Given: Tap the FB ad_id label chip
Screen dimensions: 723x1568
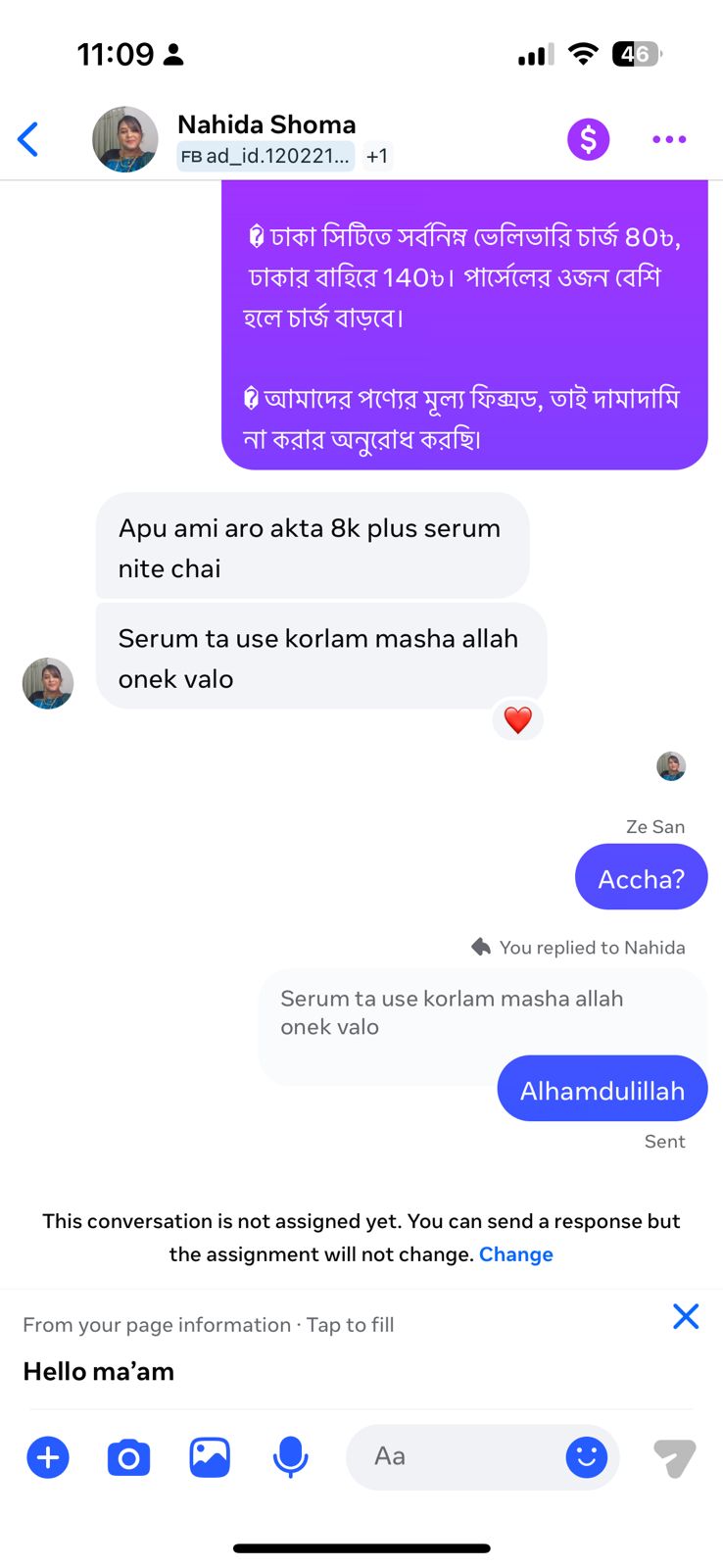Looking at the screenshot, I should click(x=265, y=156).
